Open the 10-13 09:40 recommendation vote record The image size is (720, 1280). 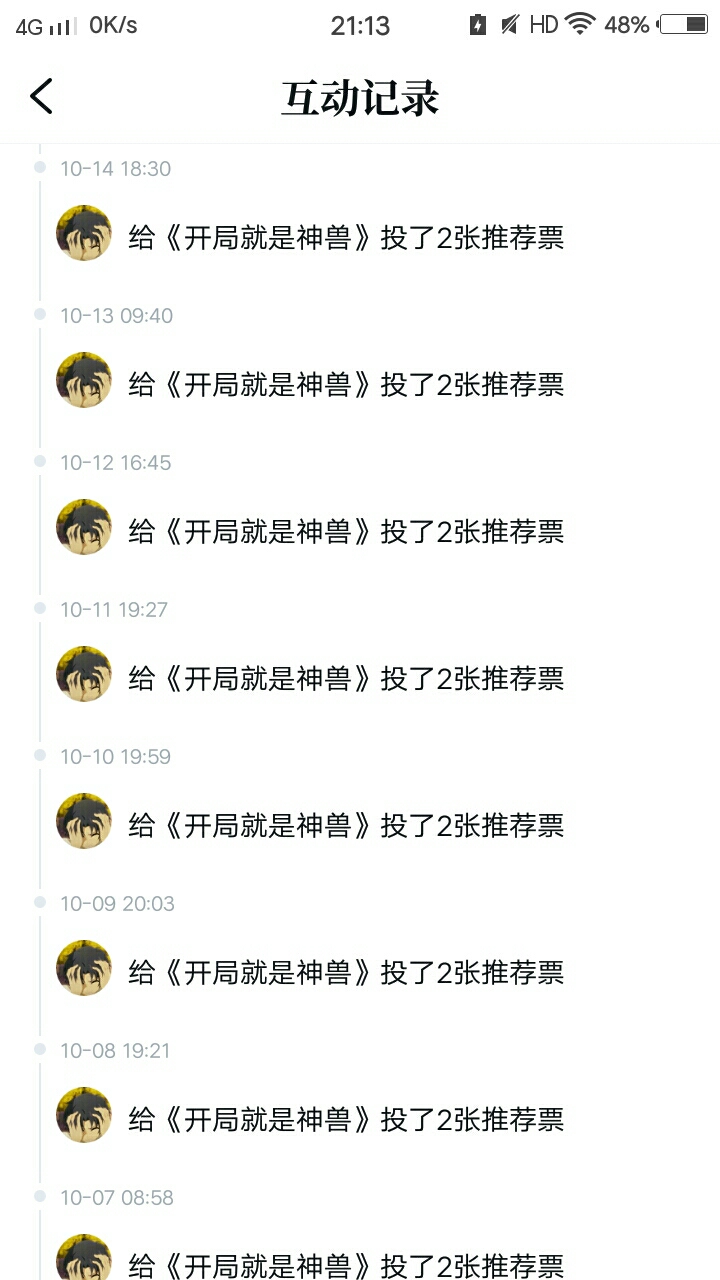click(345, 384)
